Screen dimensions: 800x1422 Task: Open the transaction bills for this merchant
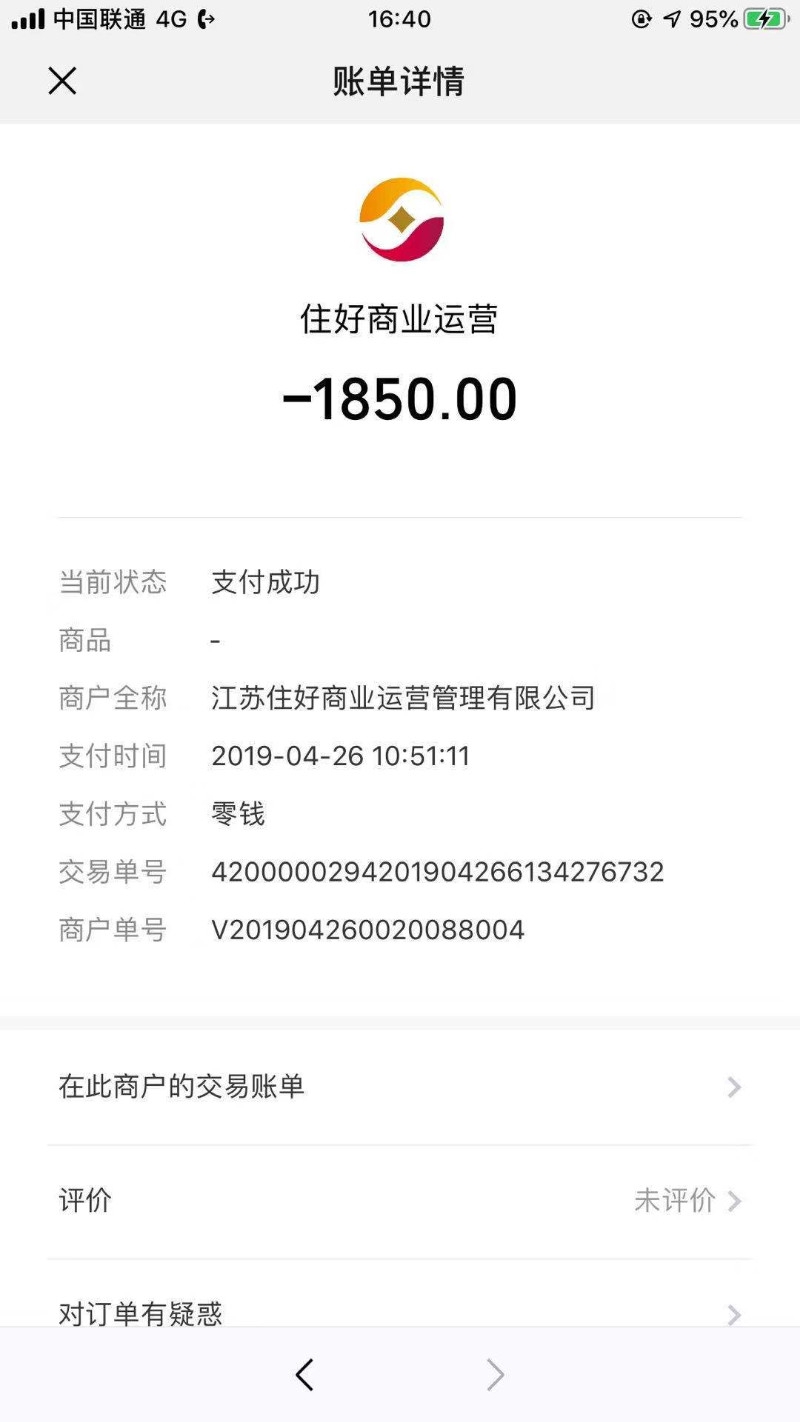click(183, 1087)
